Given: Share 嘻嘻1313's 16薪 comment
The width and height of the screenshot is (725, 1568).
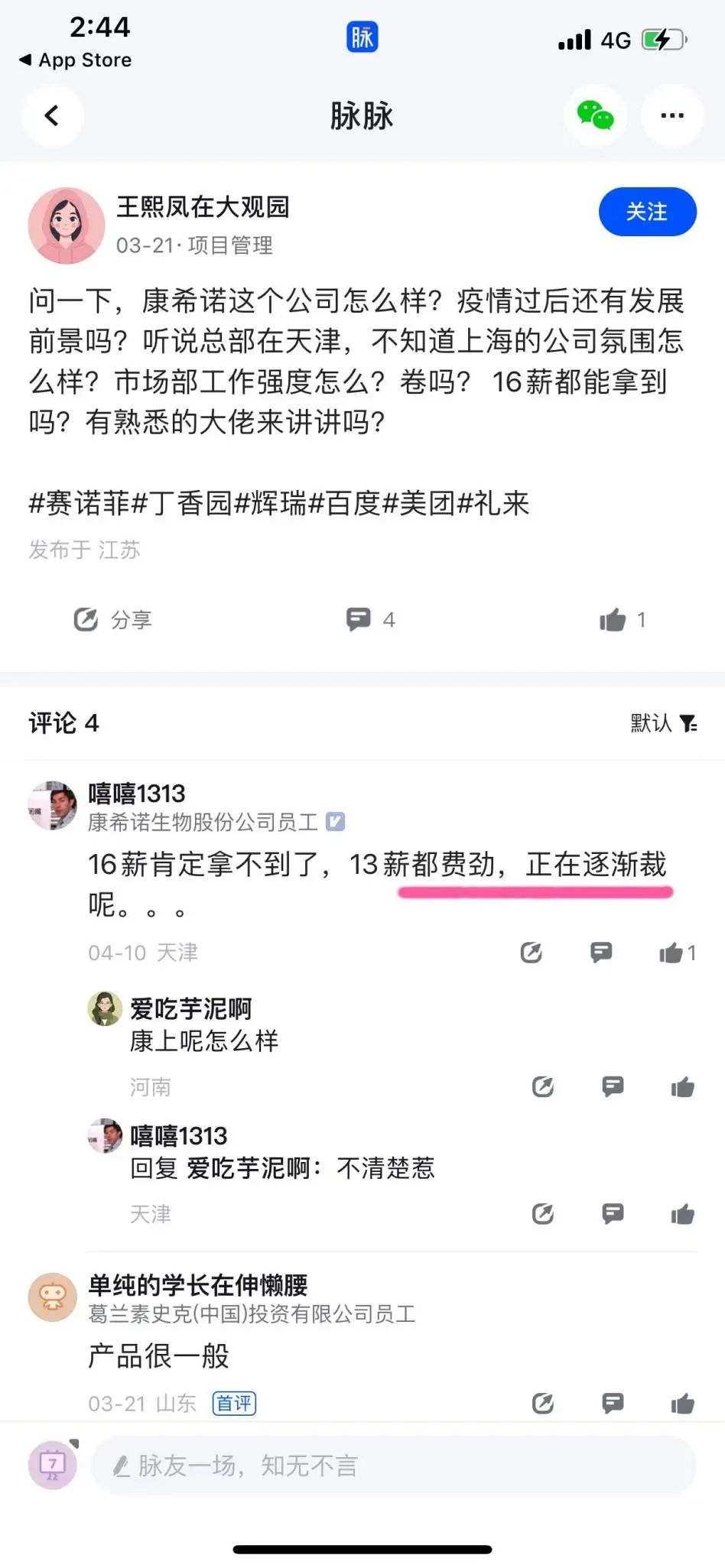Looking at the screenshot, I should [x=531, y=953].
